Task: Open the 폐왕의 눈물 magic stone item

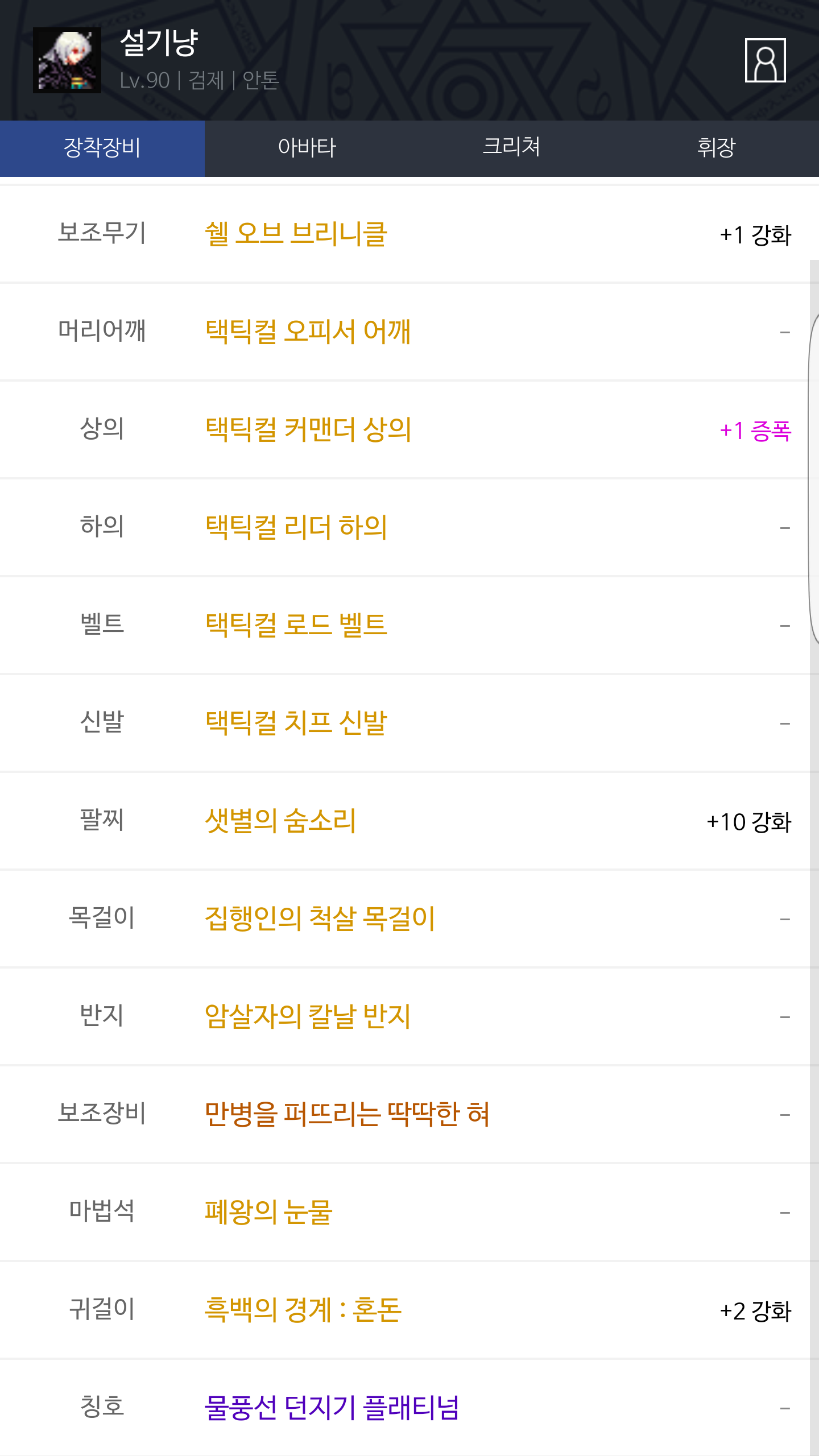Action: (268, 1212)
